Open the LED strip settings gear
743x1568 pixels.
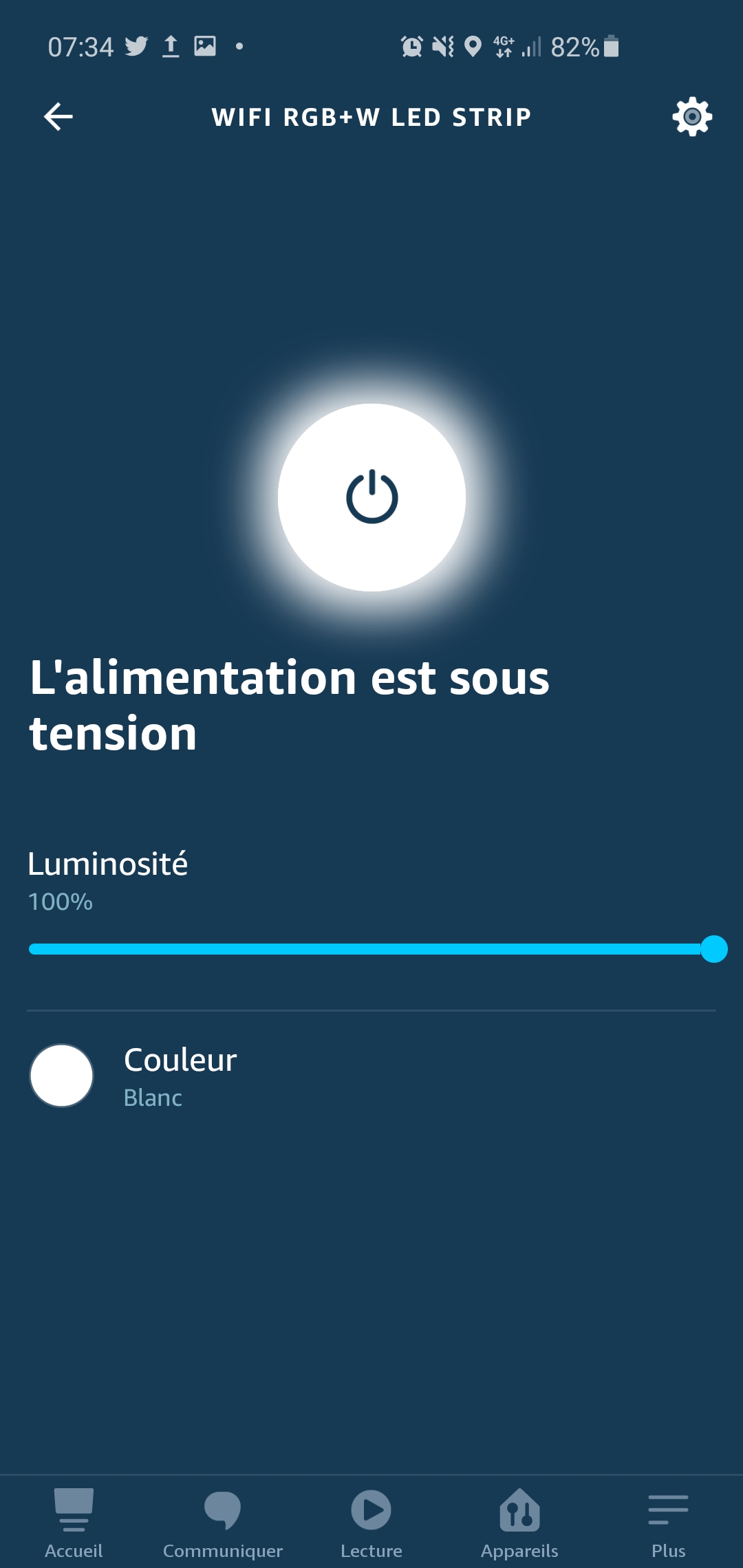pyautogui.click(x=692, y=116)
